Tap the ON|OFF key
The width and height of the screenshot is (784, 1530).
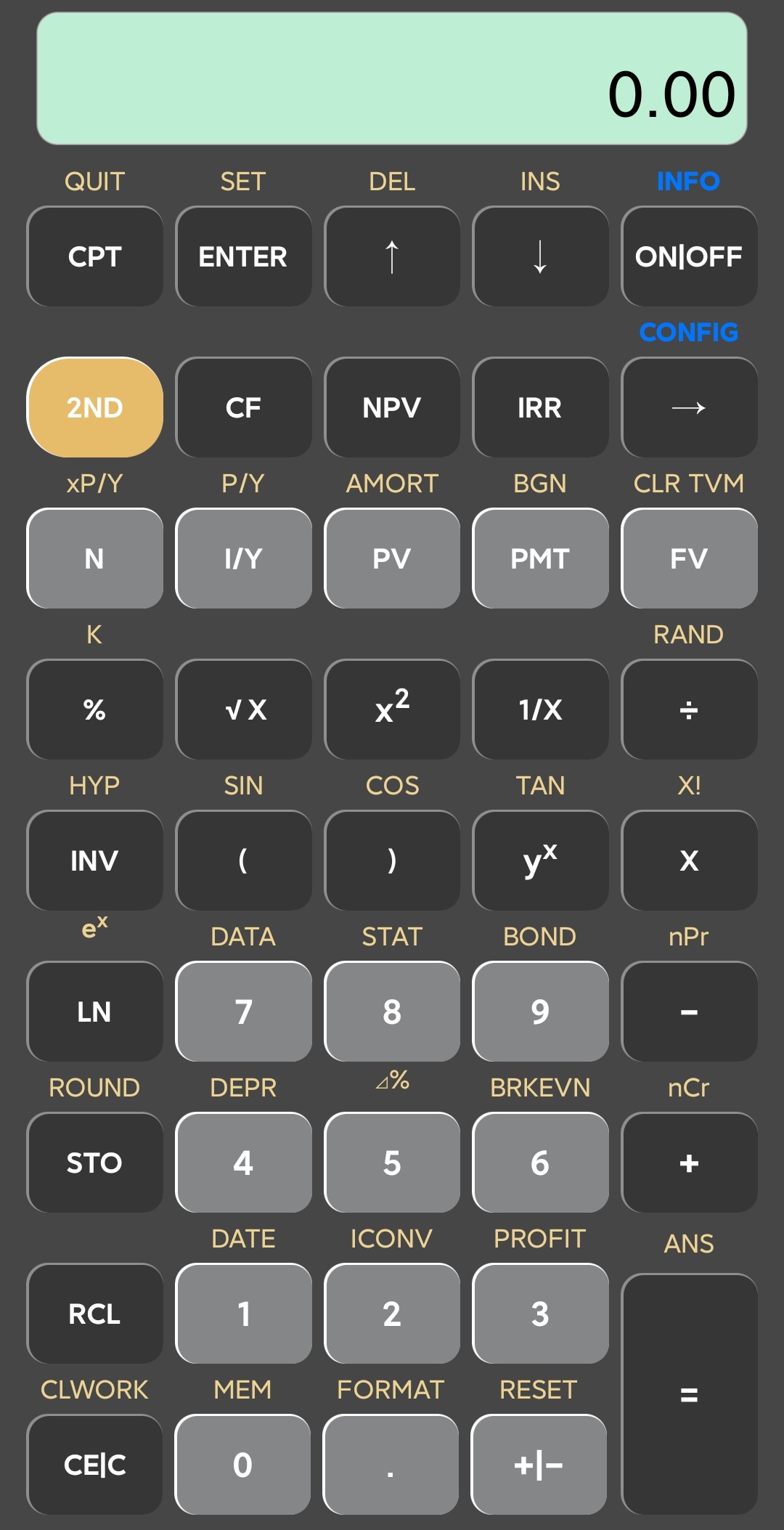pyautogui.click(x=688, y=256)
